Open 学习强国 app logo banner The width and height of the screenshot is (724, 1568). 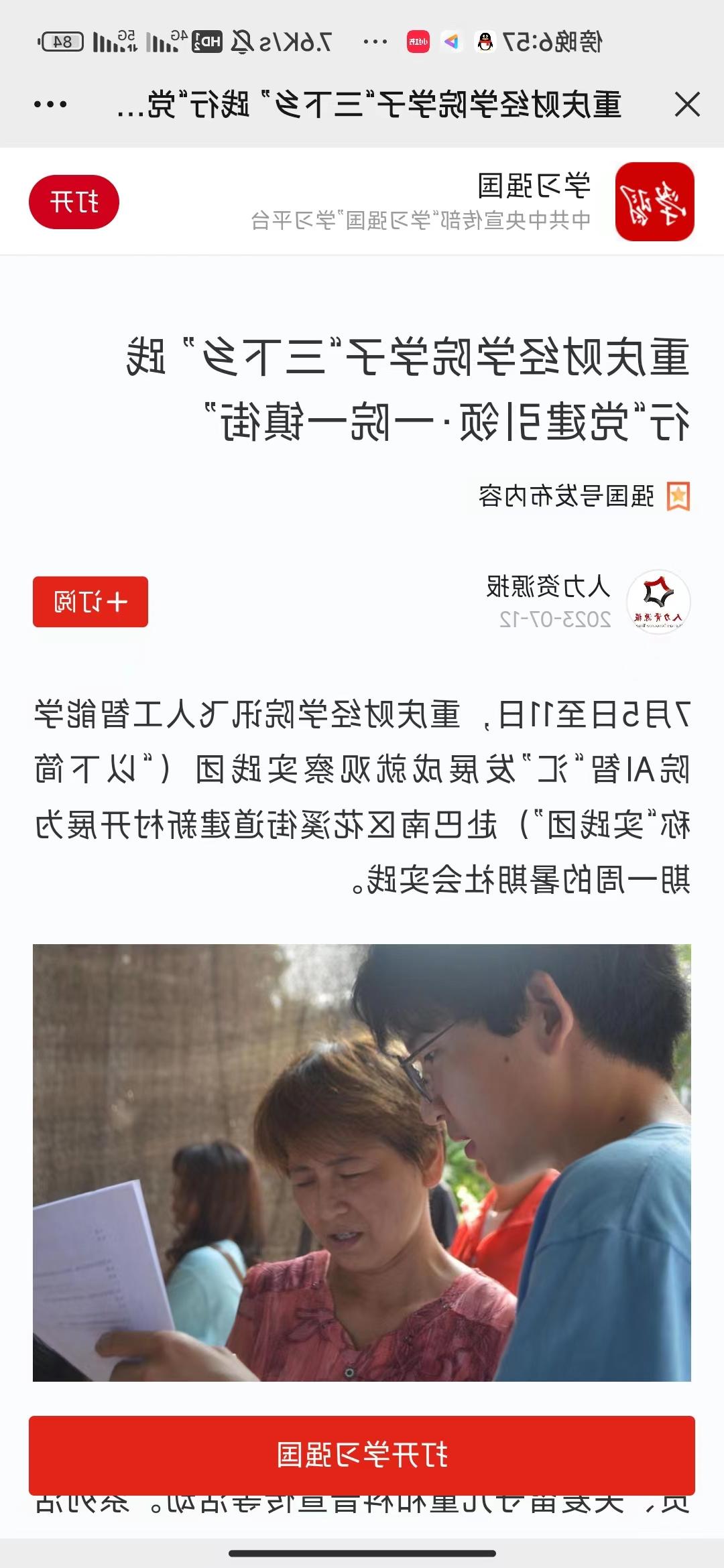point(654,202)
